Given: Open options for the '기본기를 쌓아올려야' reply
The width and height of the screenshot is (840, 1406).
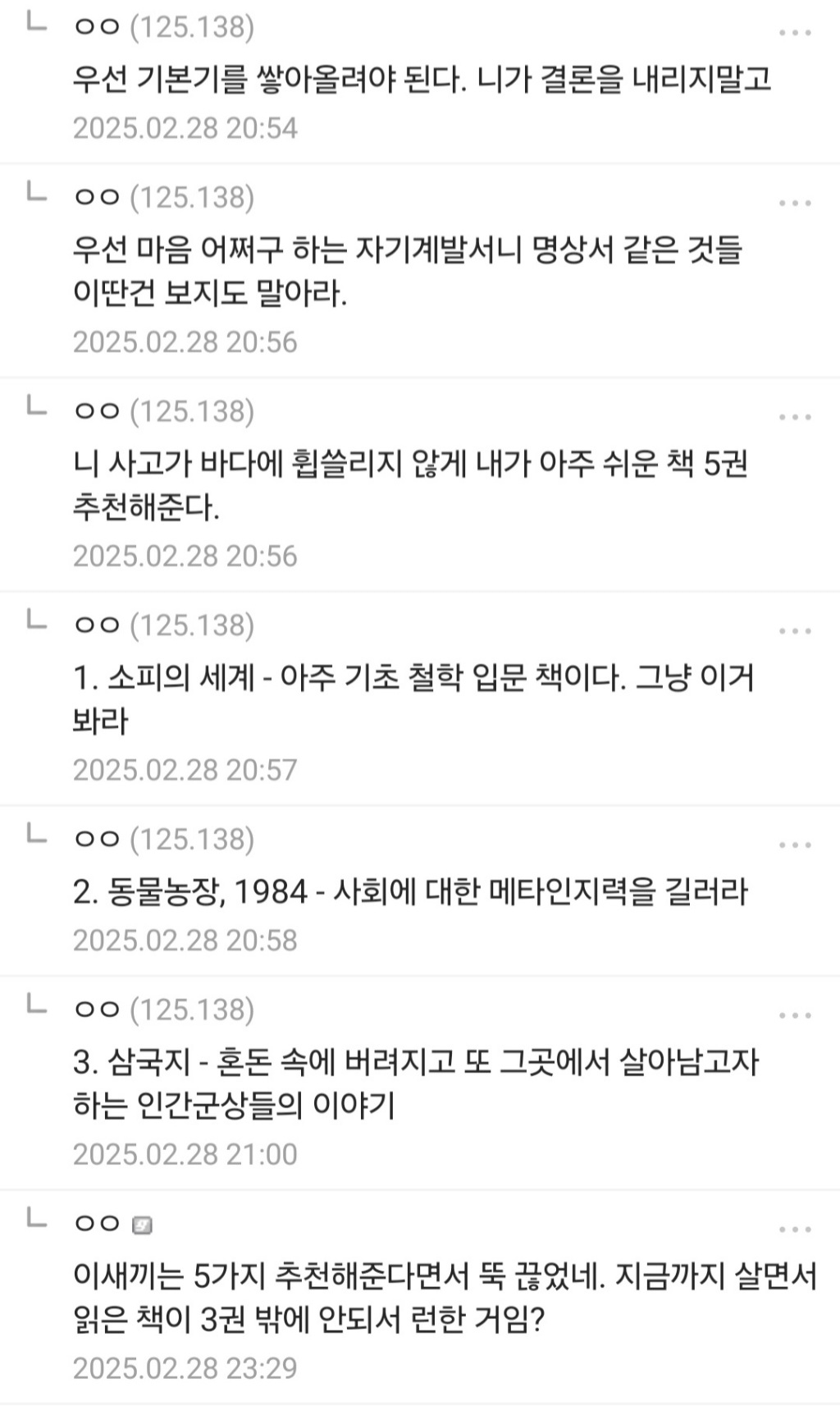Looking at the screenshot, I should coord(794,33).
